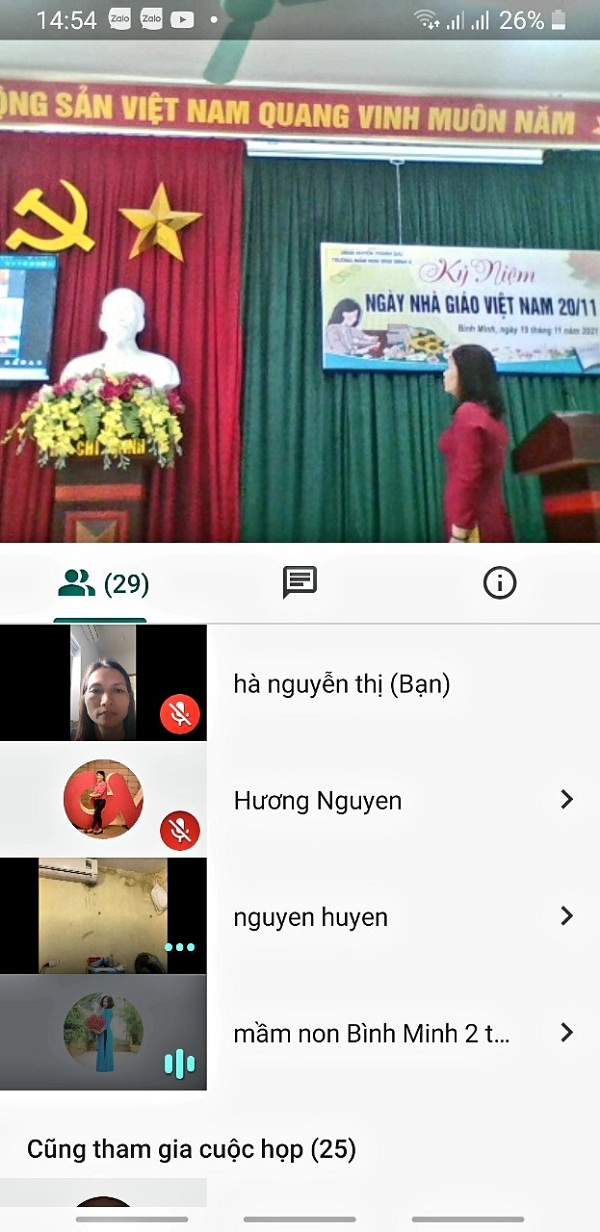600x1232 pixels.
Task: Switch to the participants tab (29)
Action: [103, 584]
